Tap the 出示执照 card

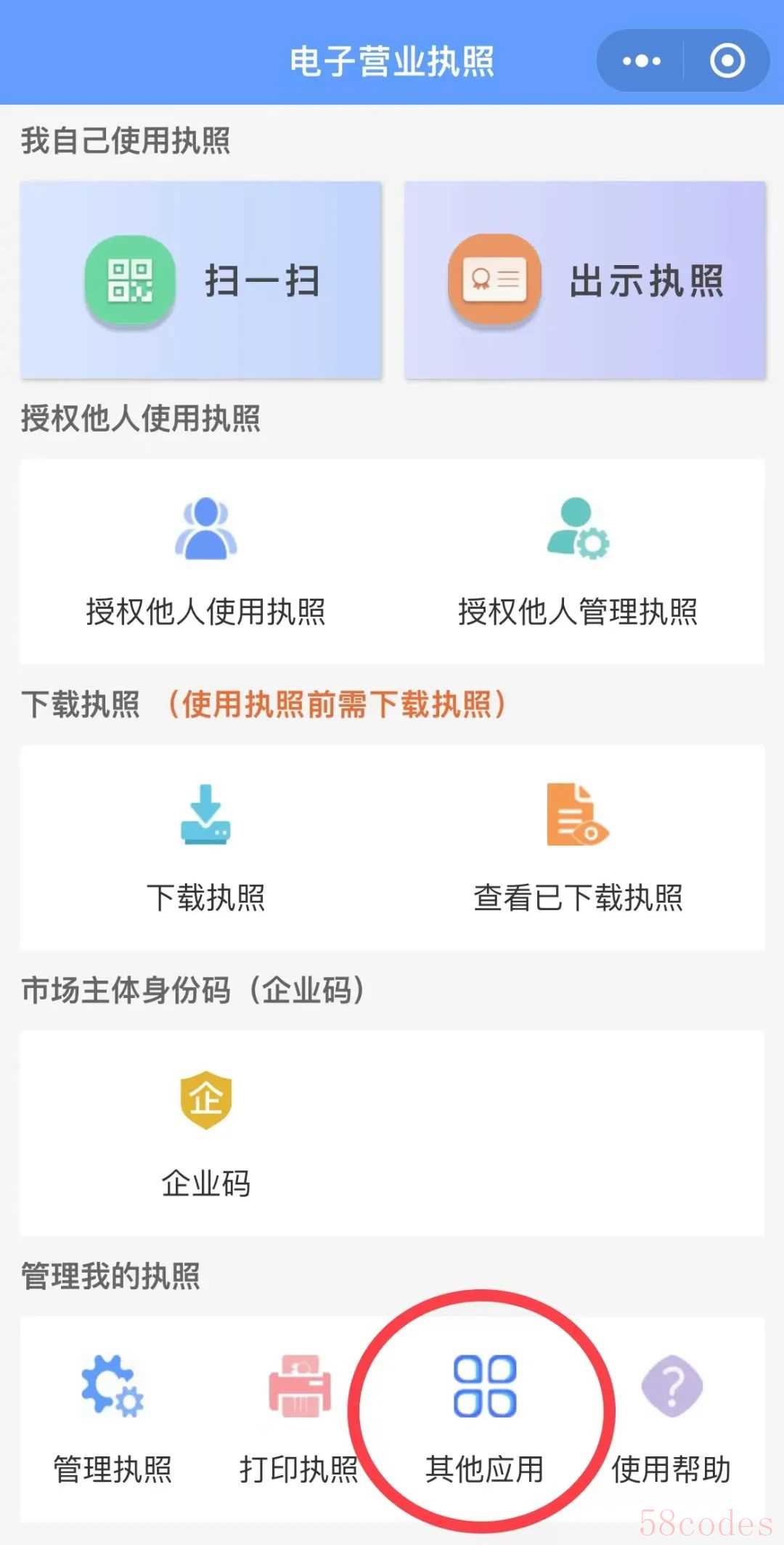pos(585,280)
